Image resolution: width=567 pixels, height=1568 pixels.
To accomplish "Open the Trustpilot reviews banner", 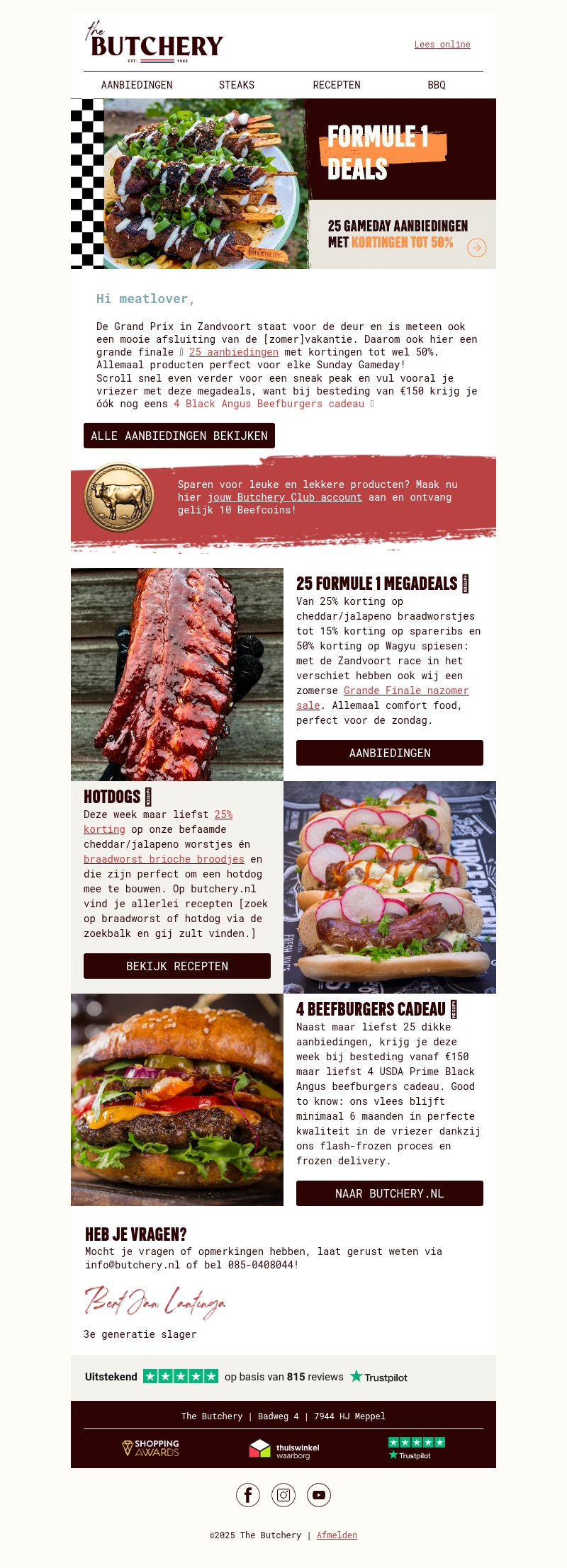I will (283, 1377).
